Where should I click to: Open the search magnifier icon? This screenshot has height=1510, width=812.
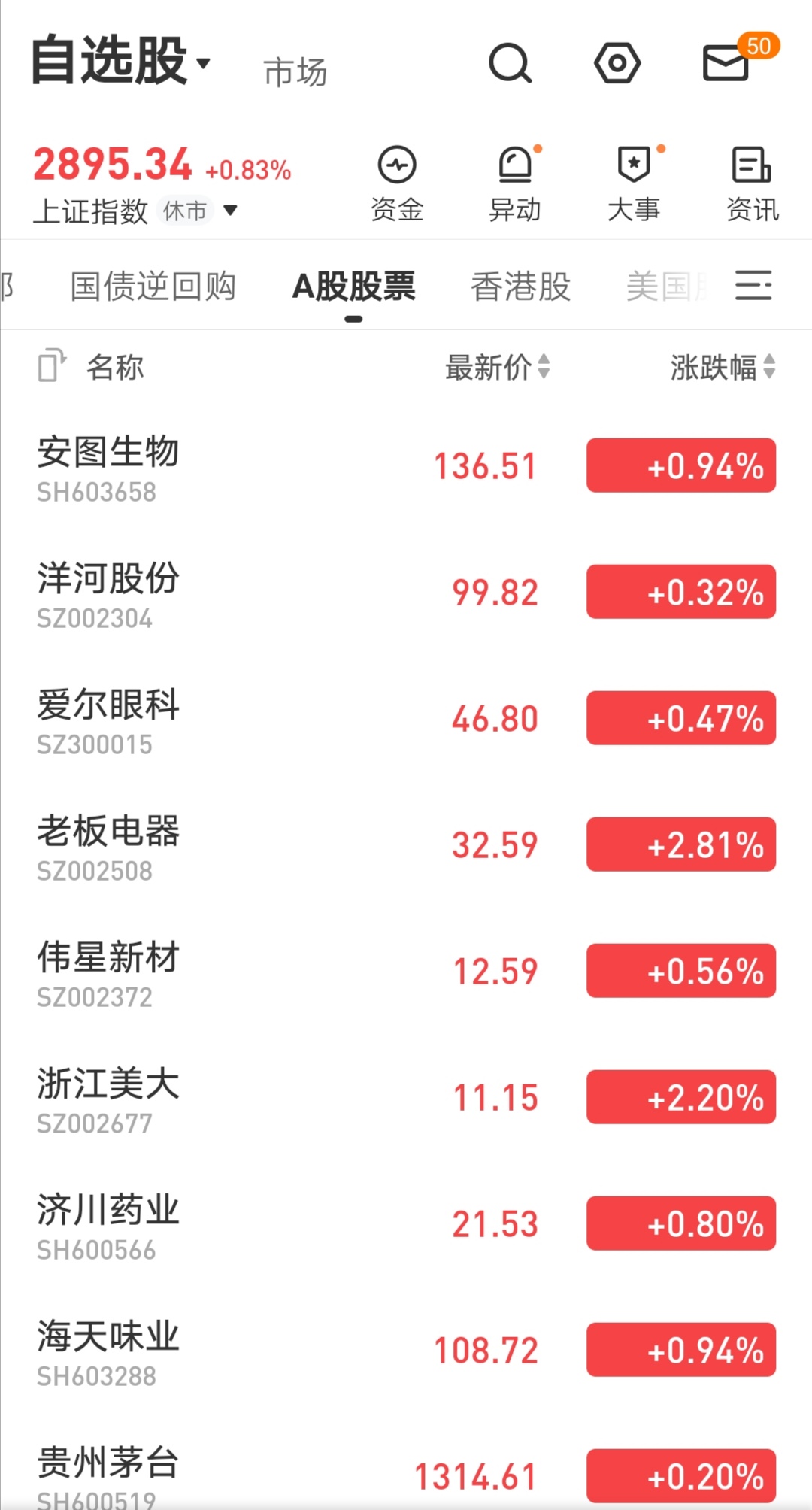click(511, 63)
